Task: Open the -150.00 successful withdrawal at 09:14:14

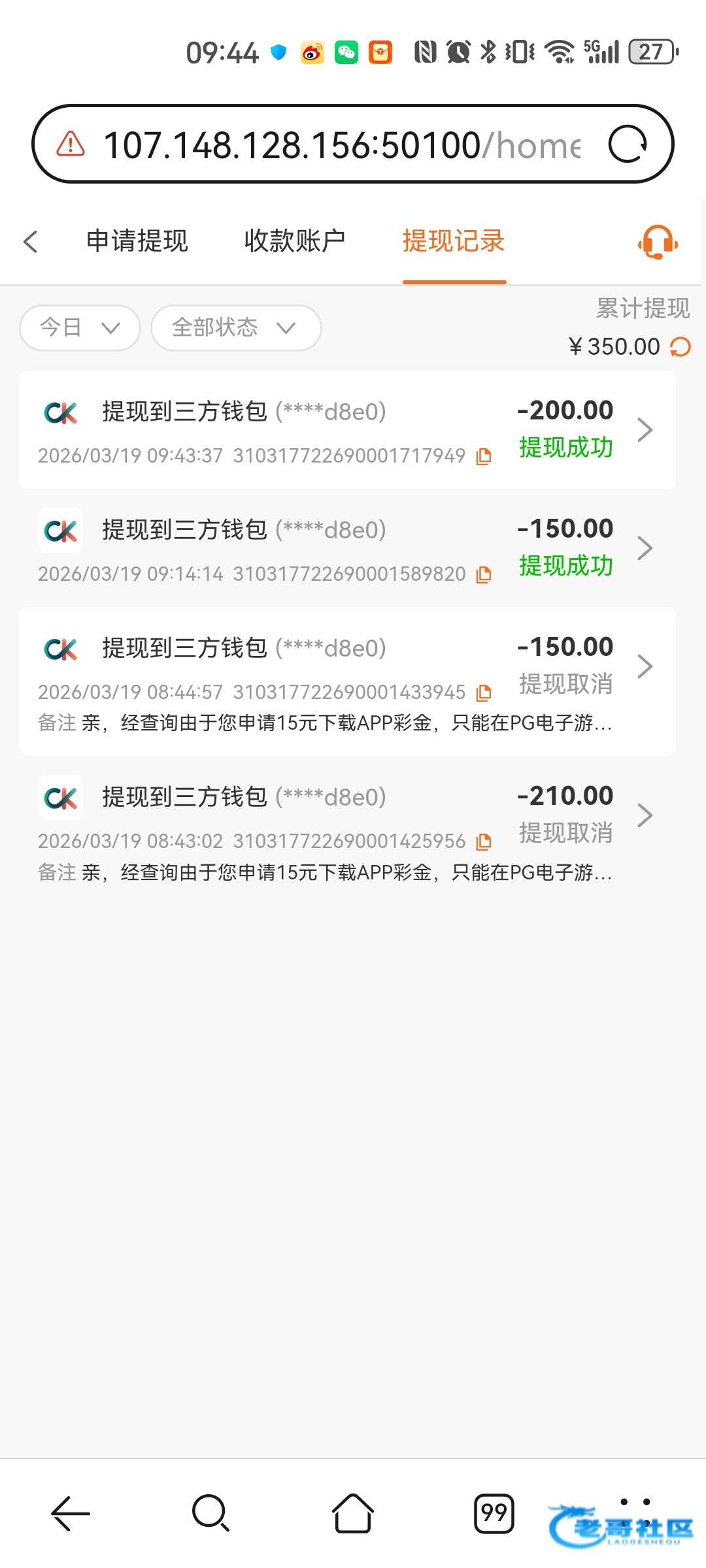Action: 347,547
